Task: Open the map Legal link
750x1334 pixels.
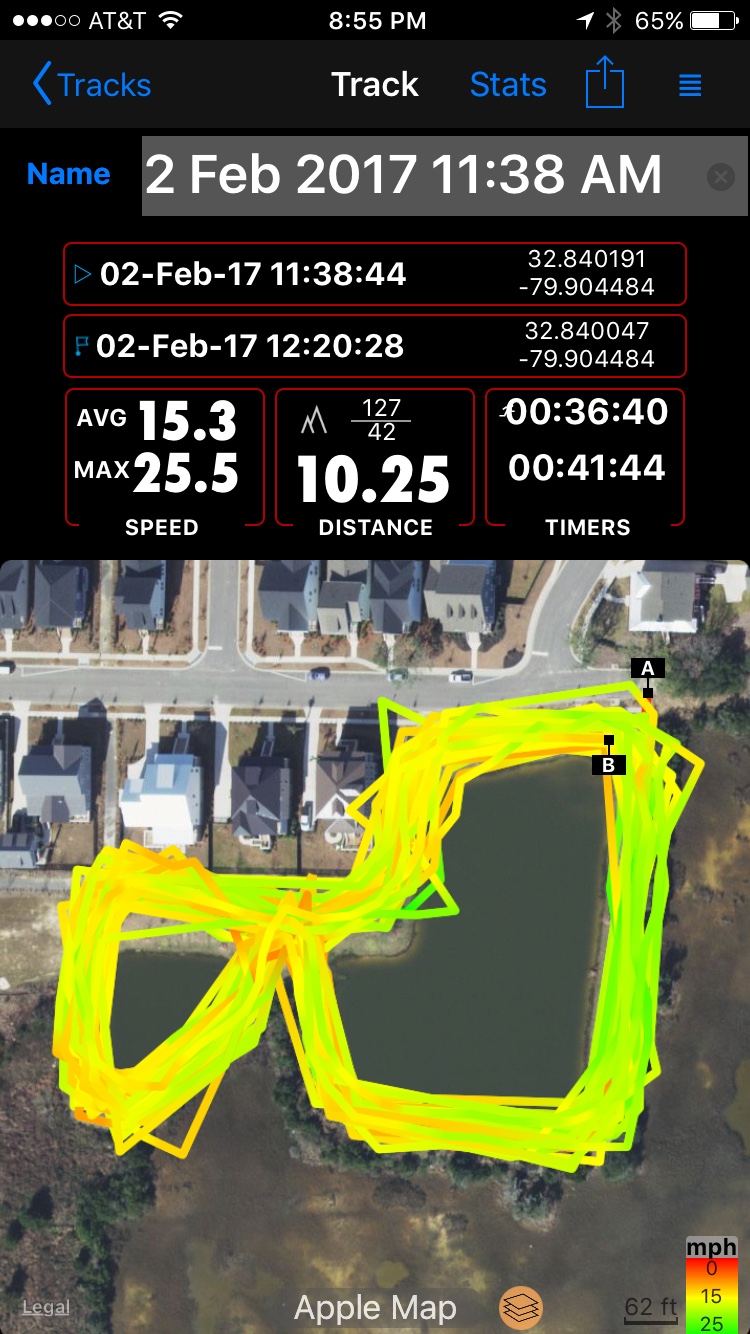Action: point(46,1307)
